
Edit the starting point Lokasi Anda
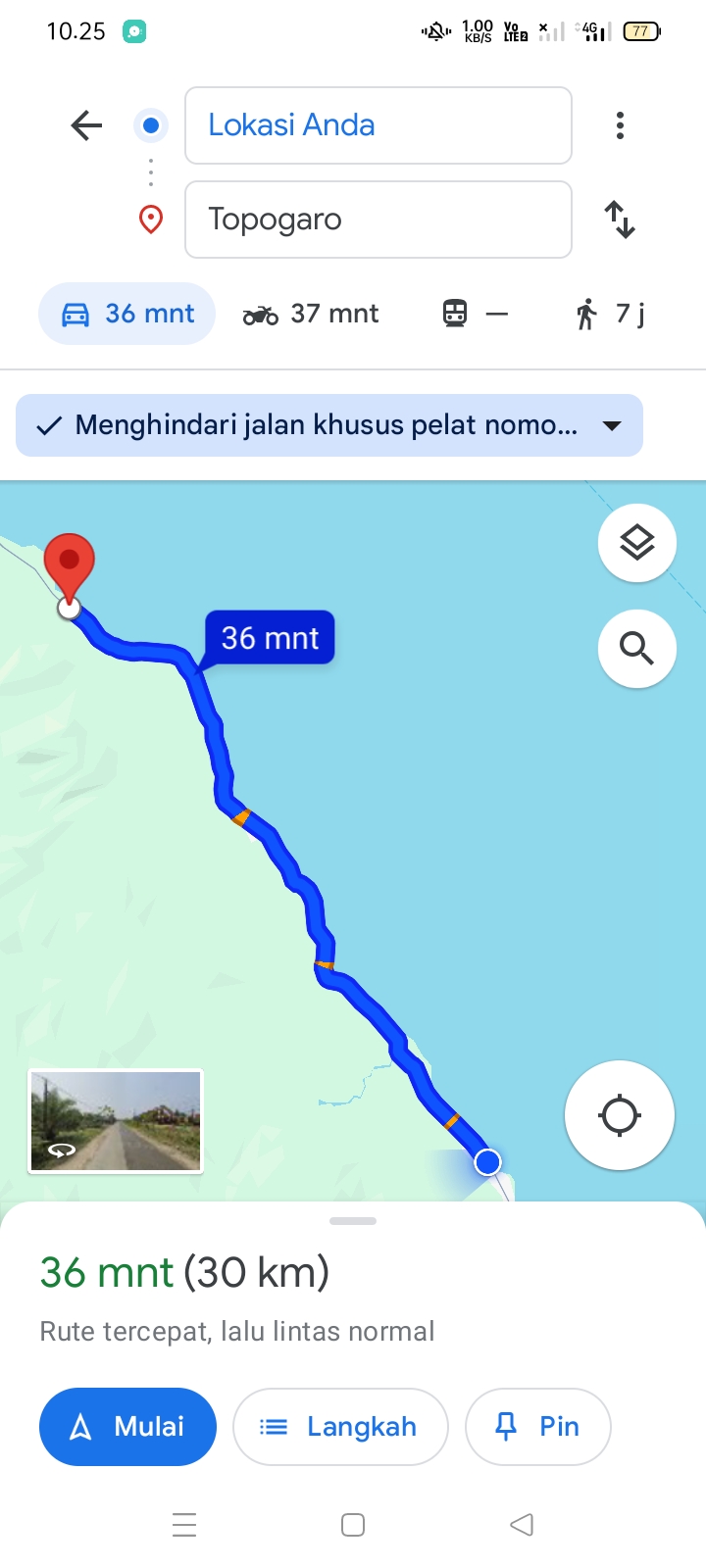(378, 125)
